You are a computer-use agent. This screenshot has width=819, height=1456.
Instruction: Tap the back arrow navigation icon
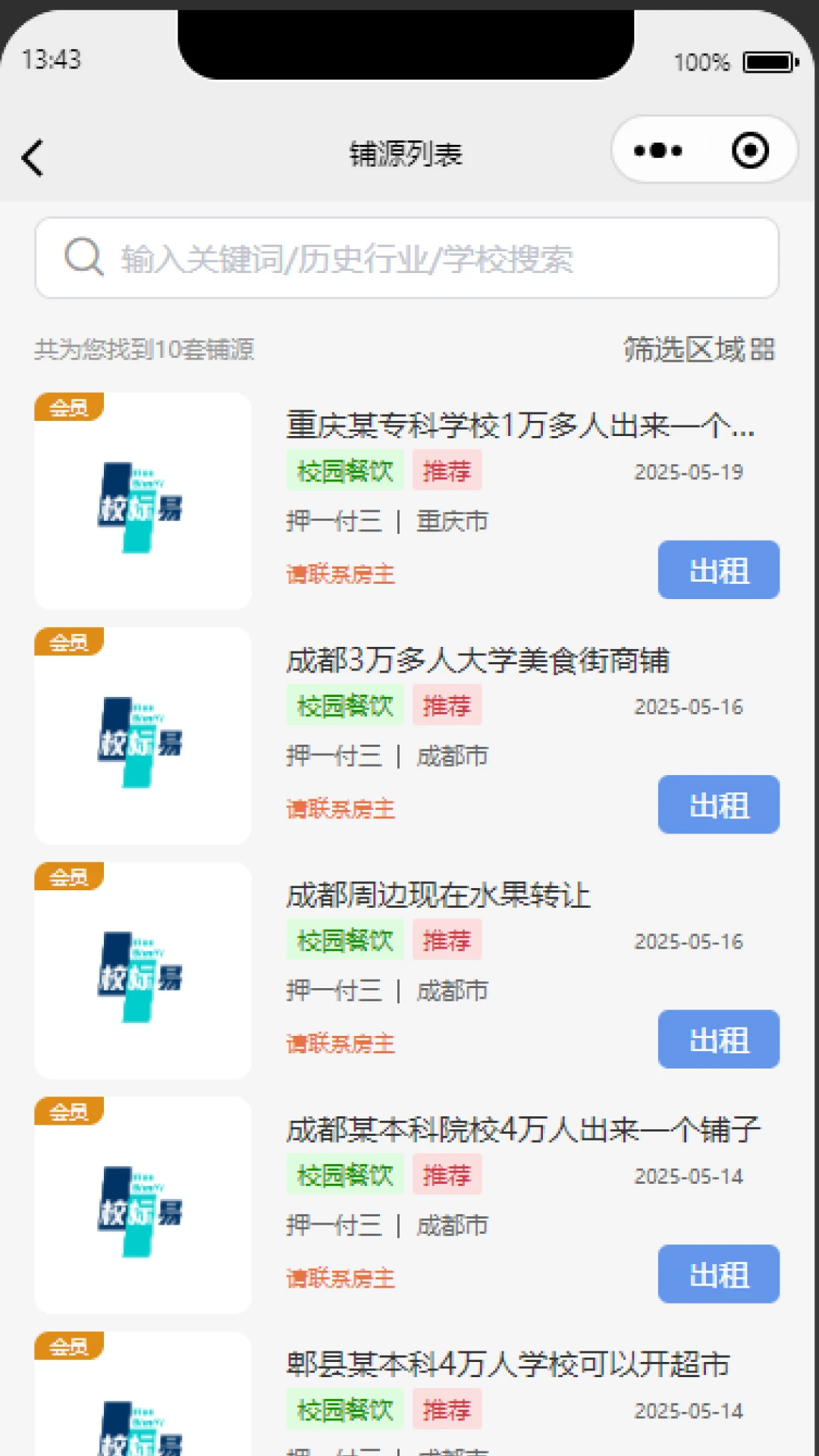(32, 158)
